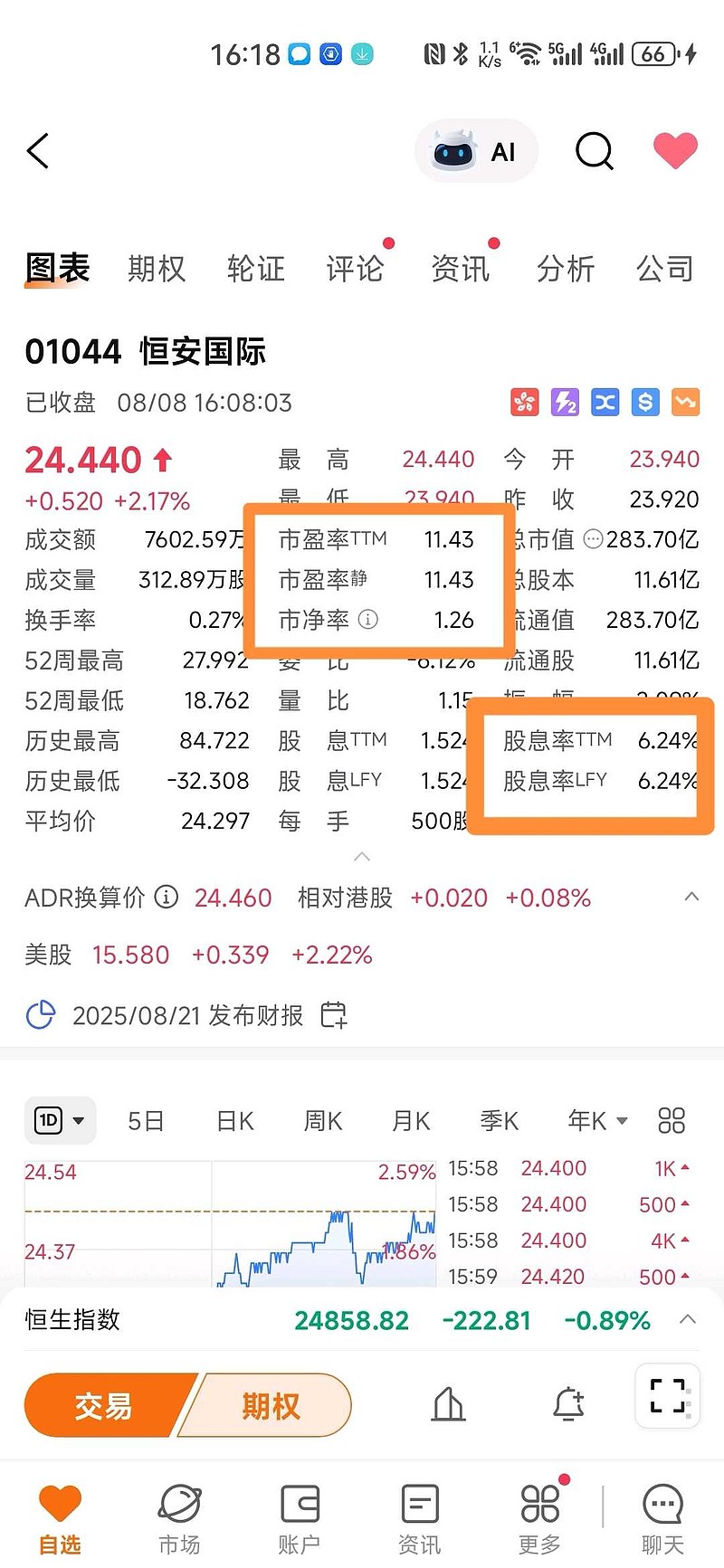Screen dimensions: 724x1568
Task: Open the 资讯 top tab
Action: (461, 269)
